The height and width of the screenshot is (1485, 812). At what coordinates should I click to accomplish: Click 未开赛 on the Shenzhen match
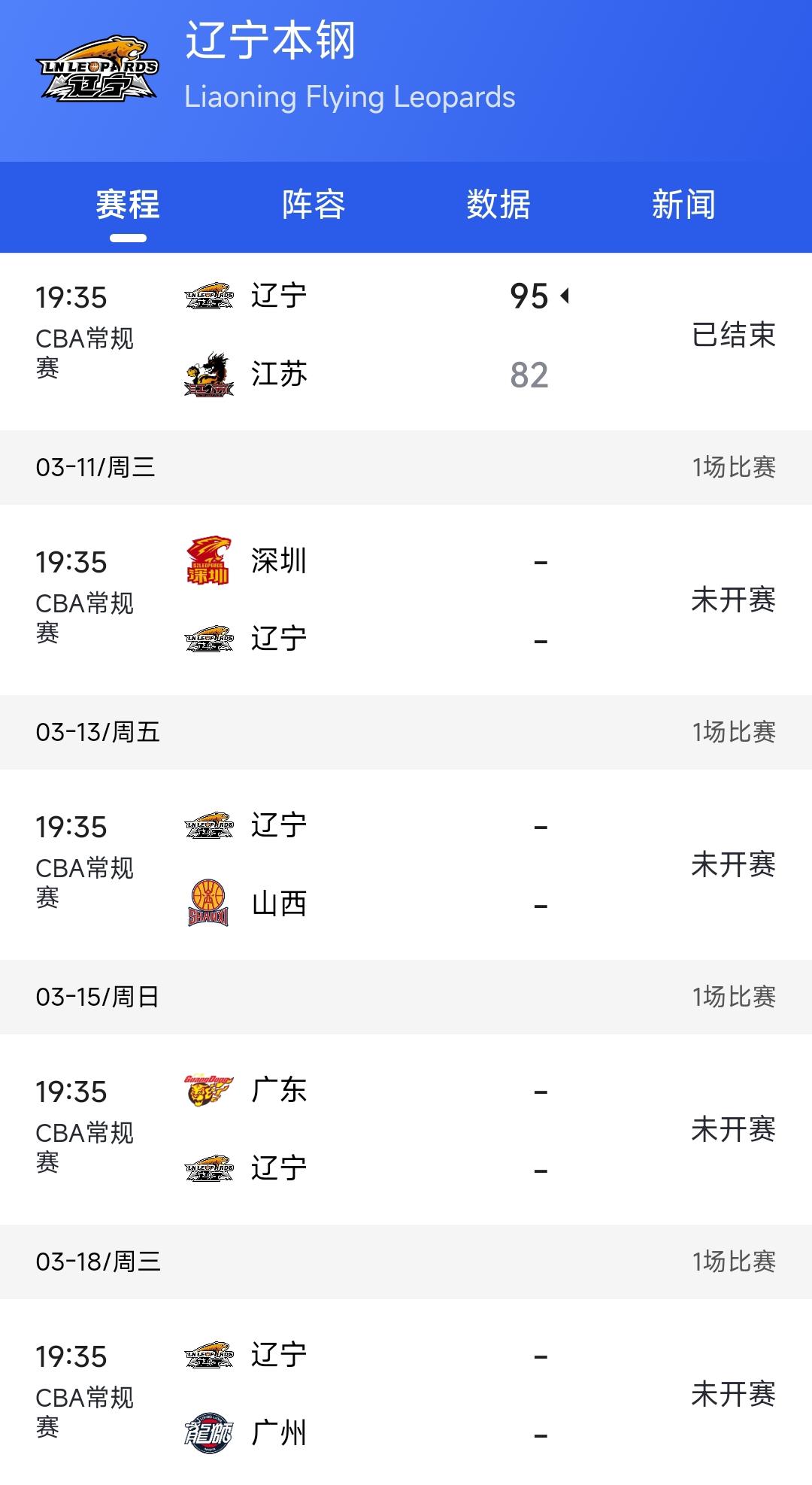click(733, 600)
